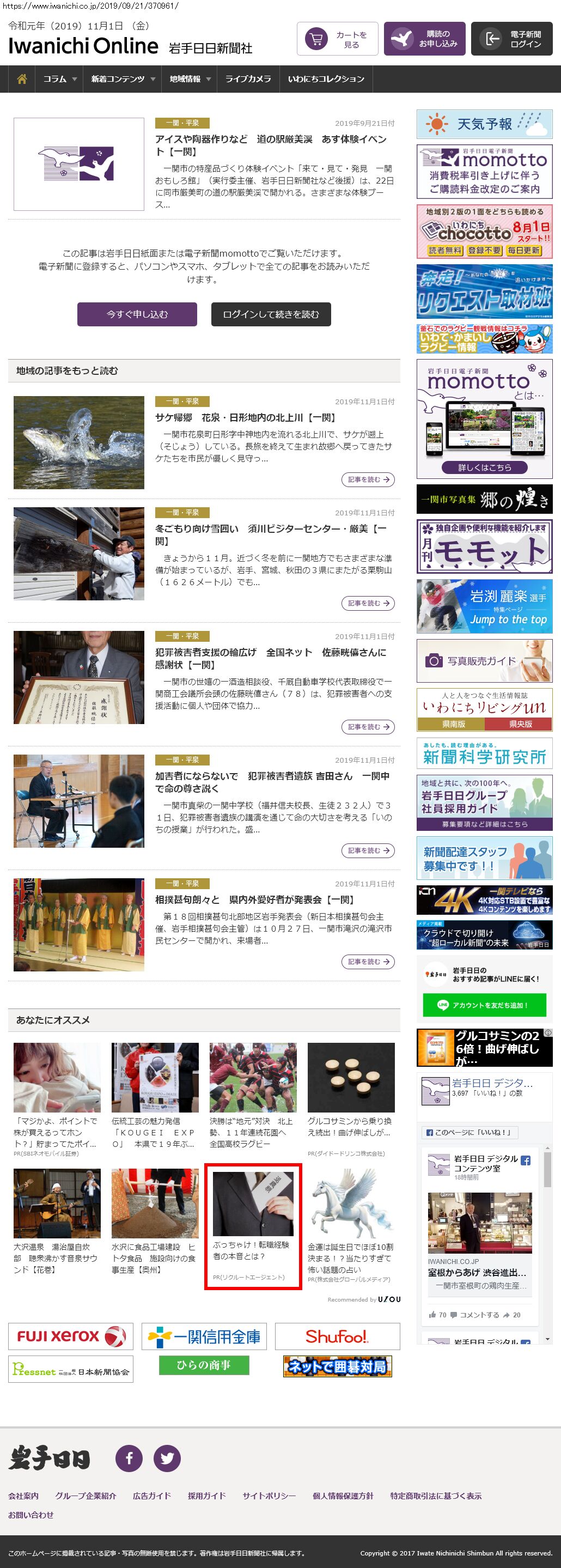Select ログインして続きを読む

click(x=271, y=314)
